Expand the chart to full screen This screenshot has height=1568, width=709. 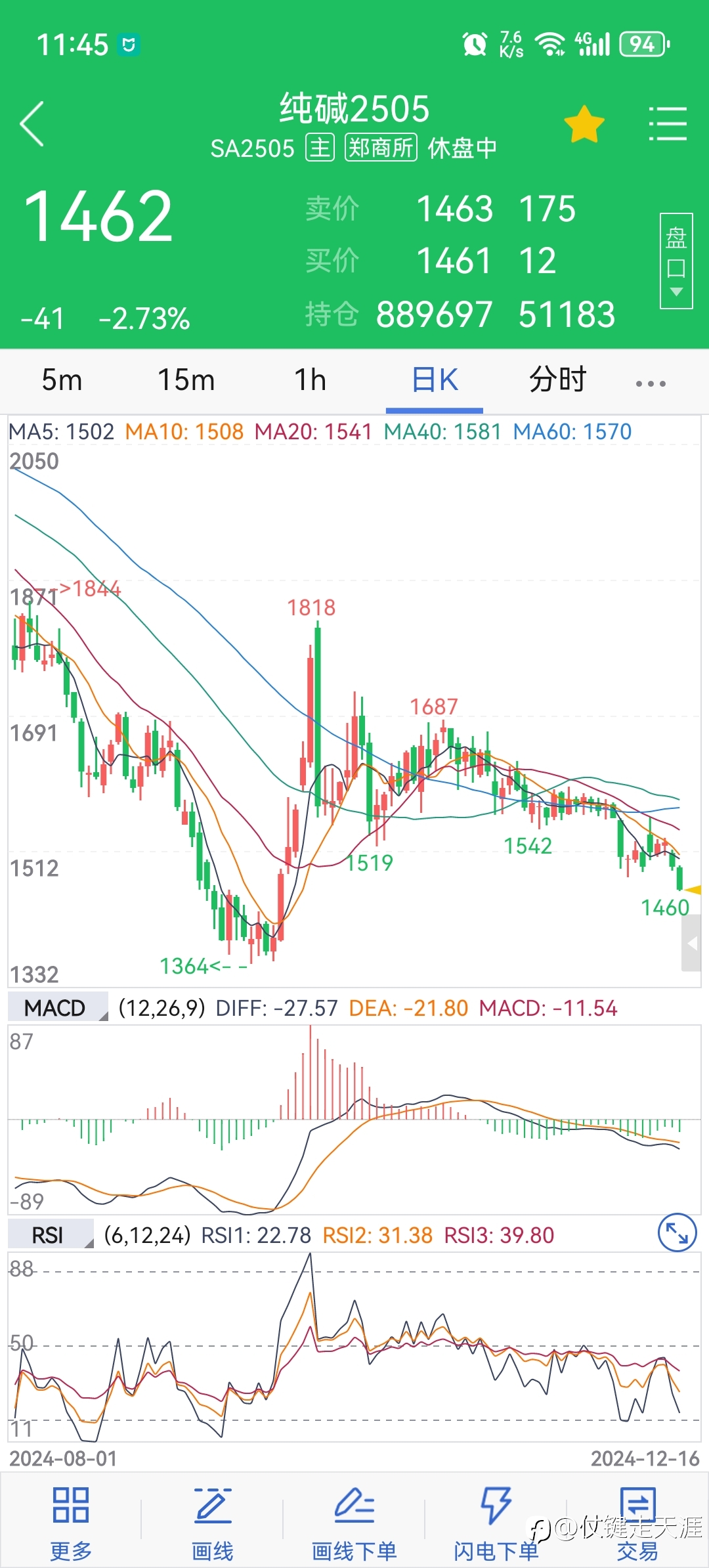point(677,1232)
